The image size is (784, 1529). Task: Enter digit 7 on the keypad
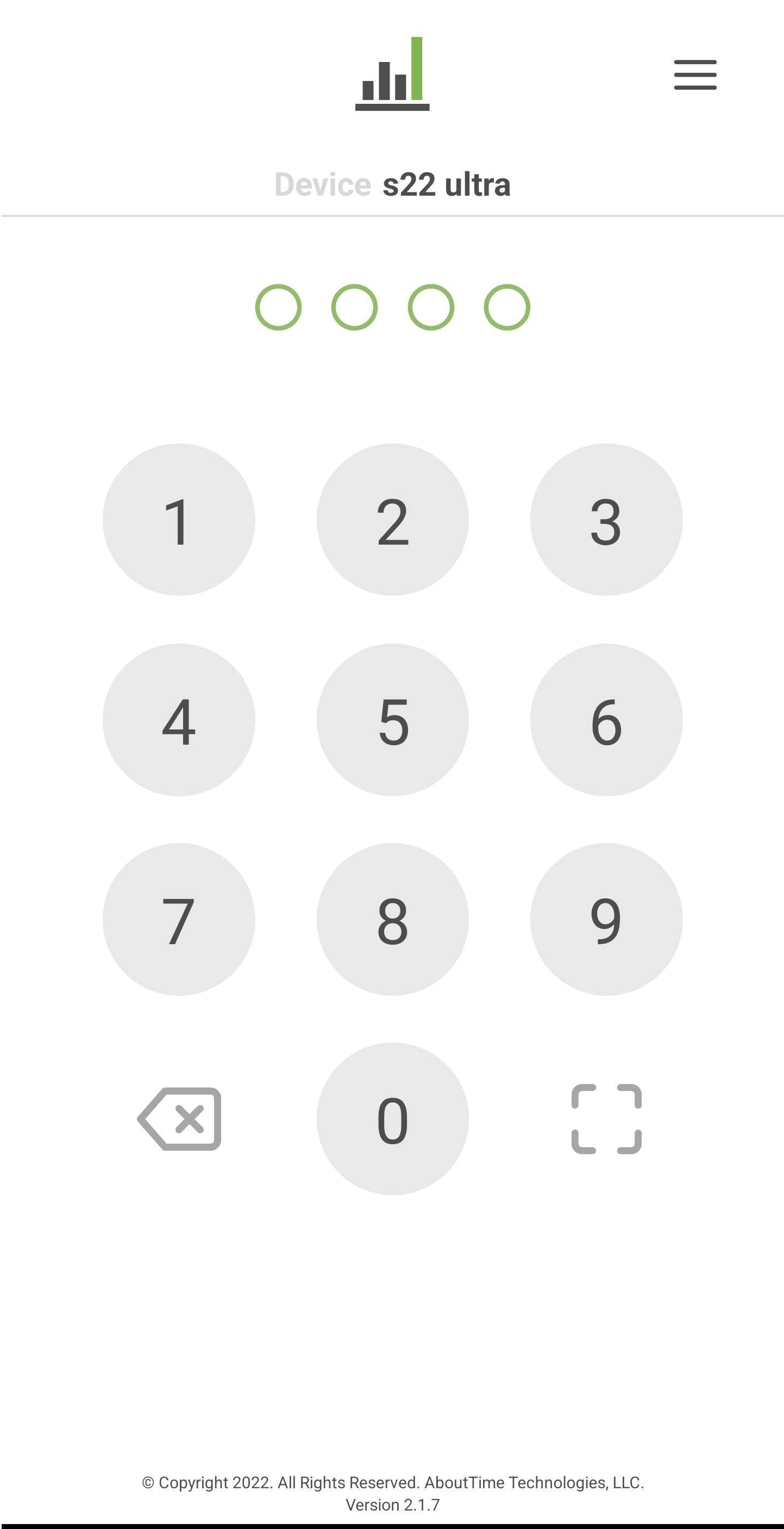coord(179,919)
